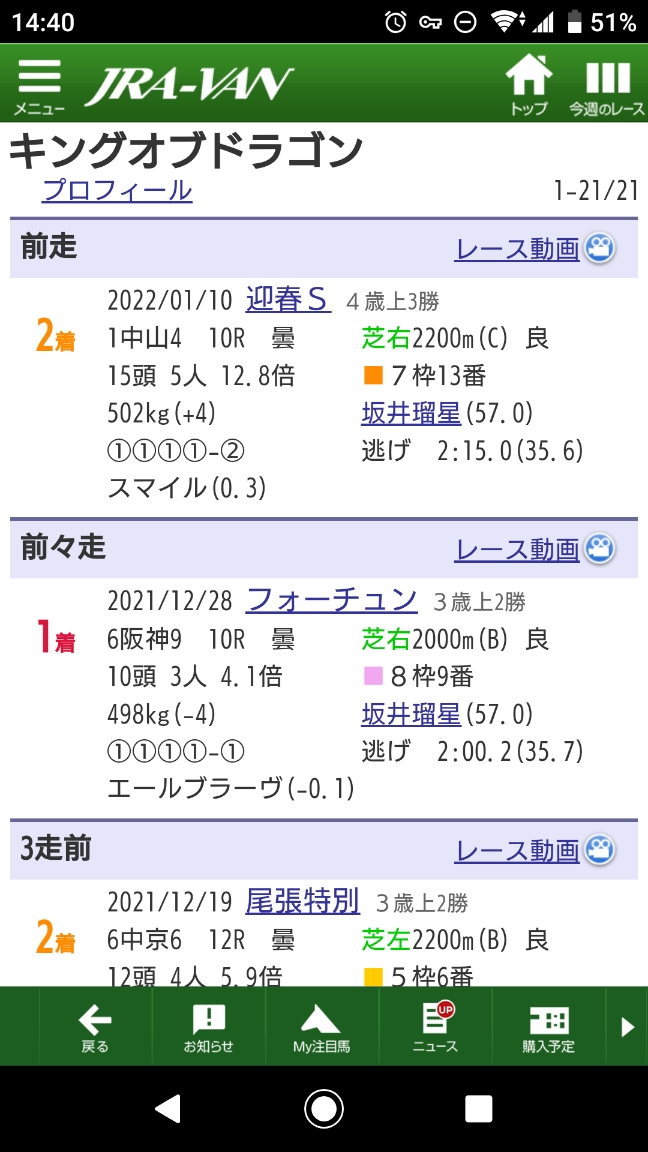View jockey 坂井瑠星 in フォーチュン entry

coord(411,714)
